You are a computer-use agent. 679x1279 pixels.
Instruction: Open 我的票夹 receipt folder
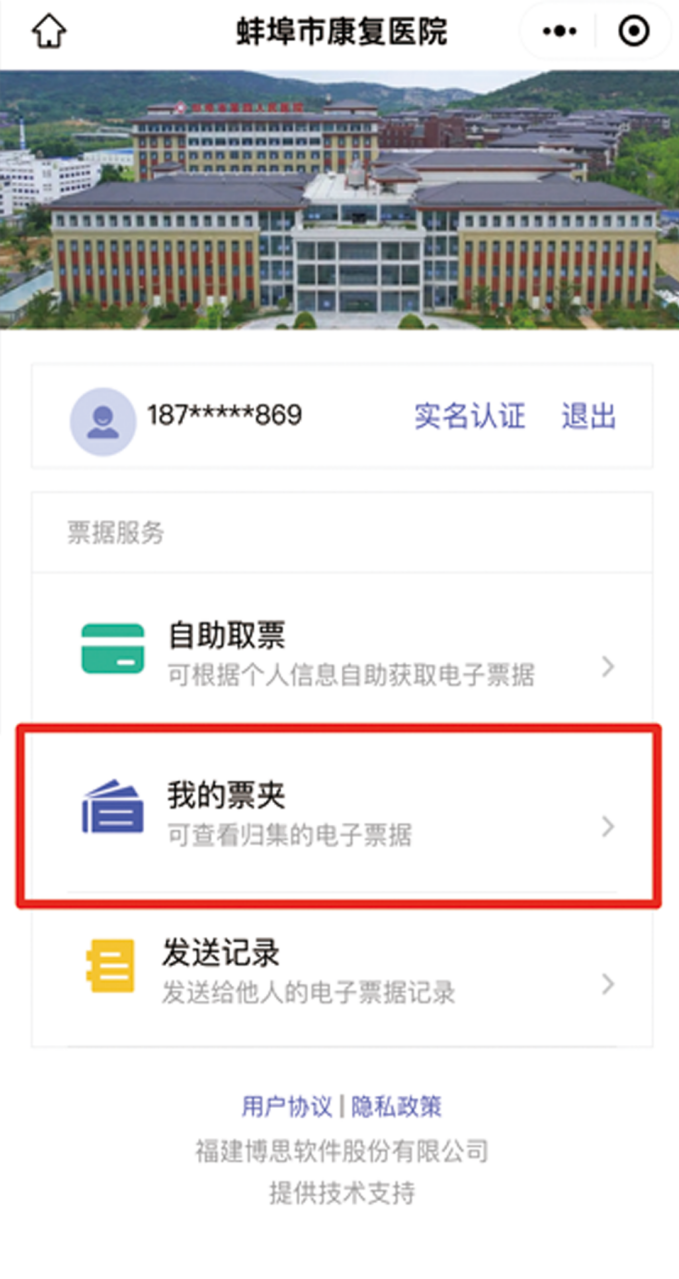(342, 812)
